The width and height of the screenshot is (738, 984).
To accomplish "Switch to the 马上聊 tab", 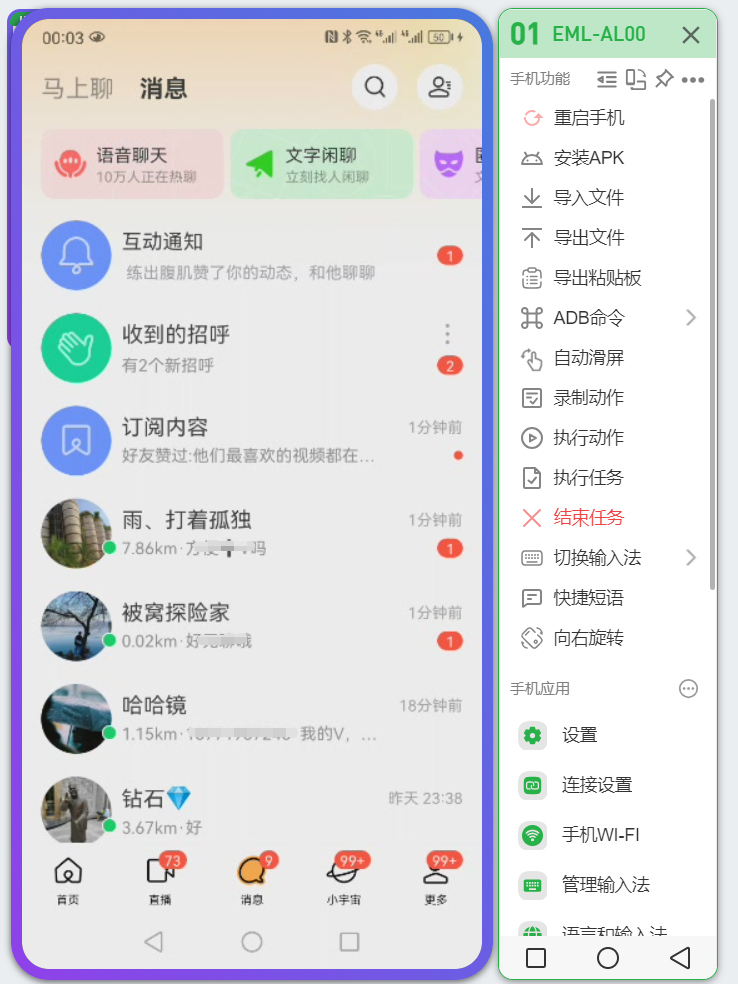I will (77, 88).
